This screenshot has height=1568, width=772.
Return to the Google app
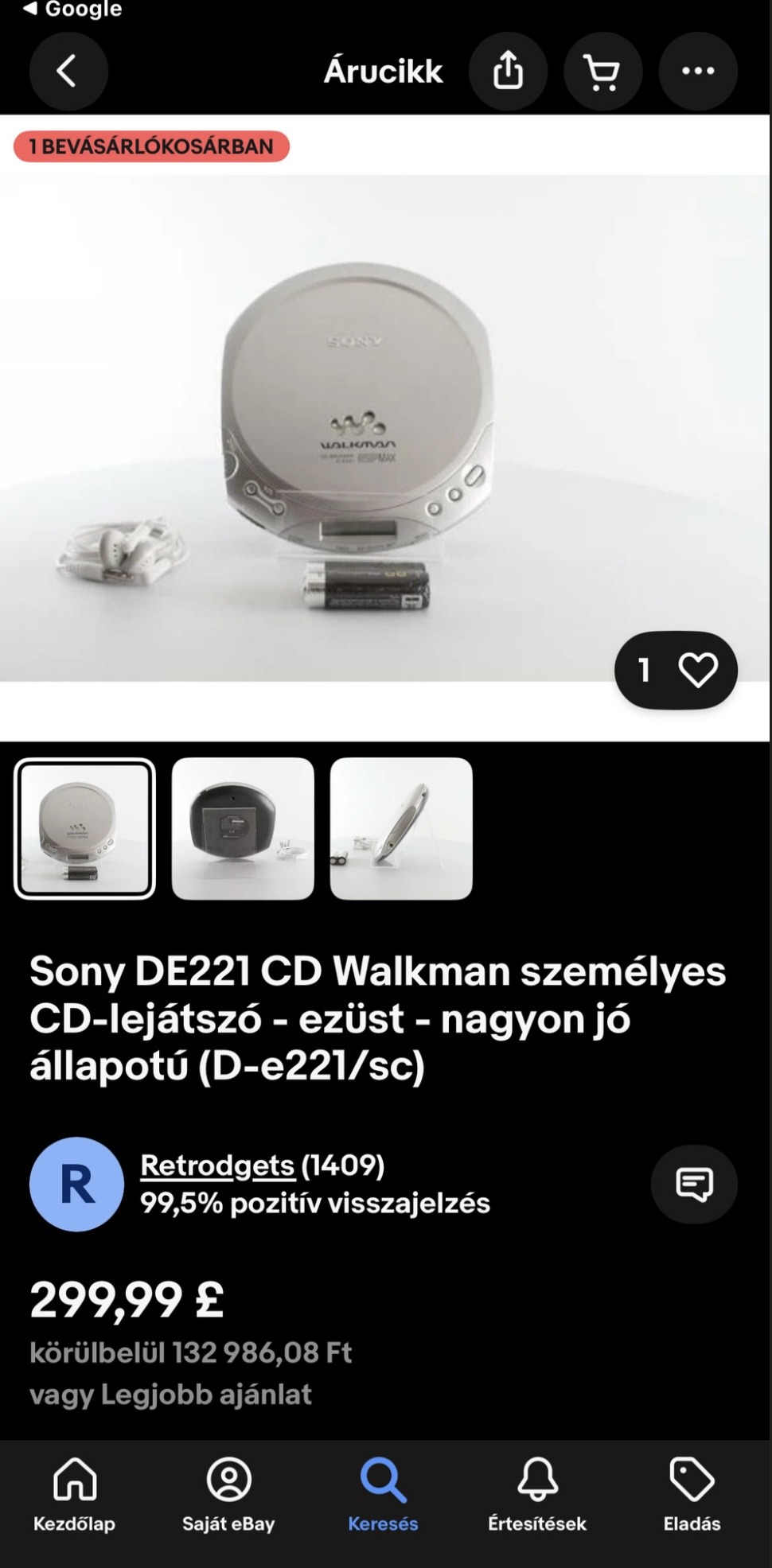pos(72,10)
